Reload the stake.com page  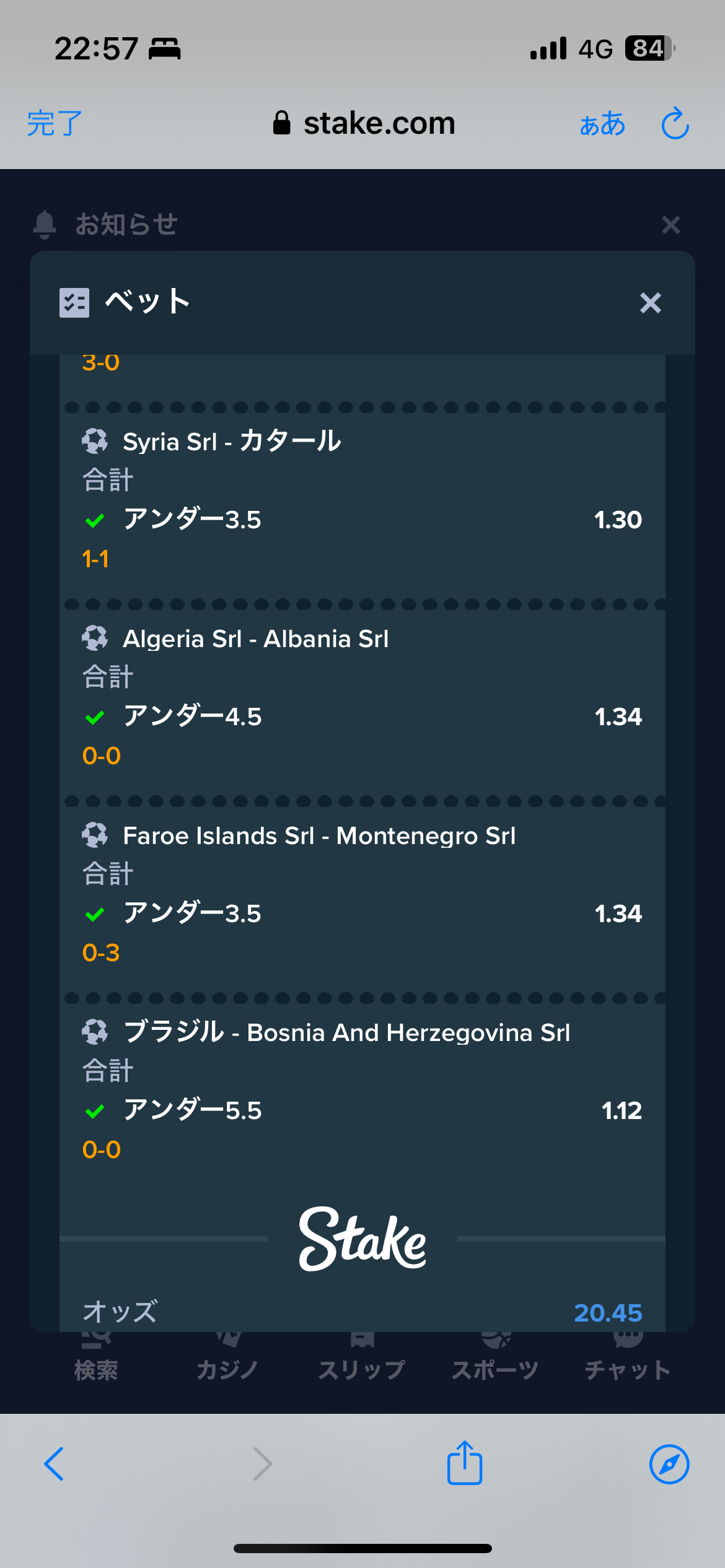[675, 123]
